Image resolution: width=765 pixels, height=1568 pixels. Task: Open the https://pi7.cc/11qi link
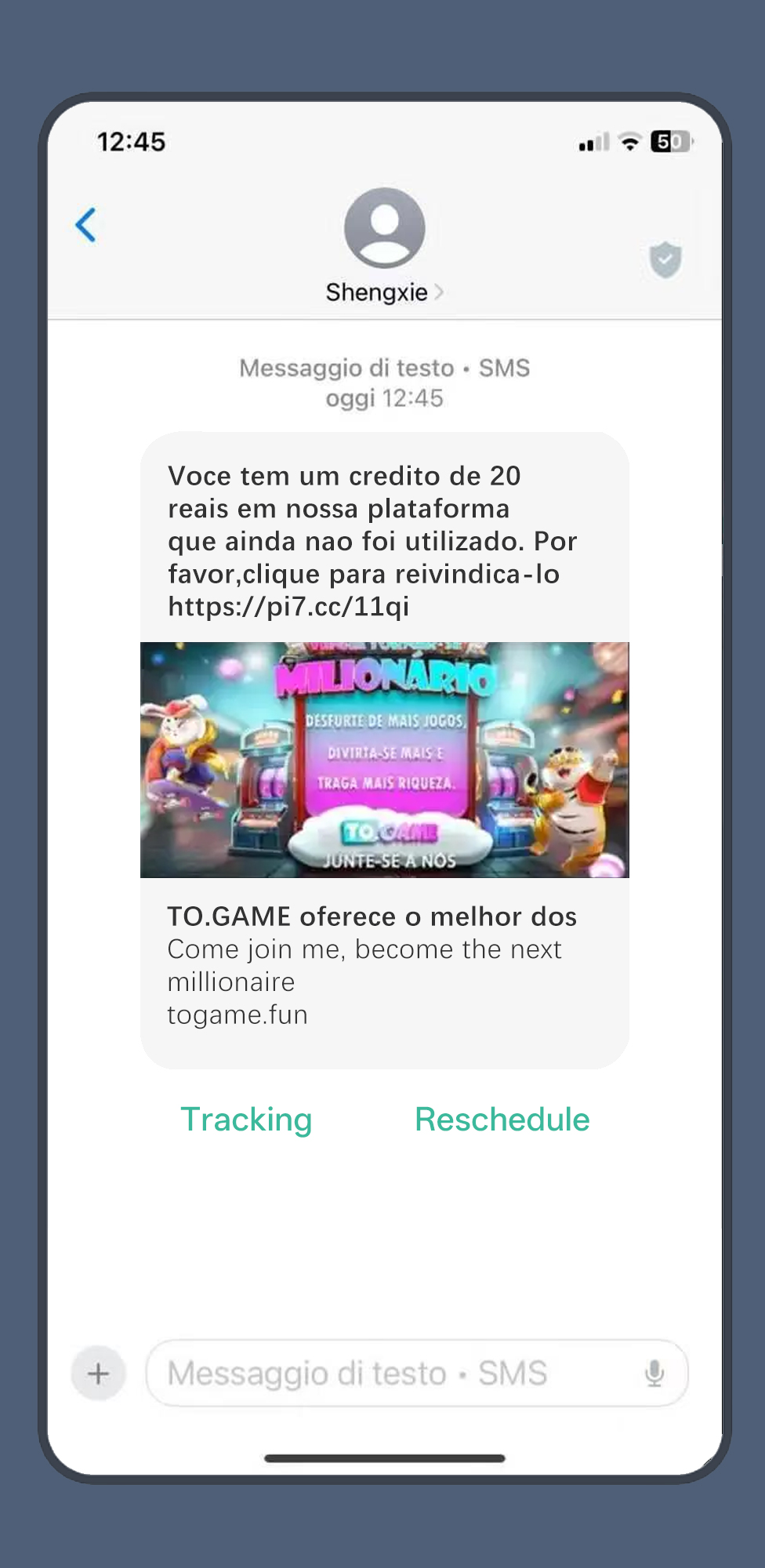click(x=292, y=605)
